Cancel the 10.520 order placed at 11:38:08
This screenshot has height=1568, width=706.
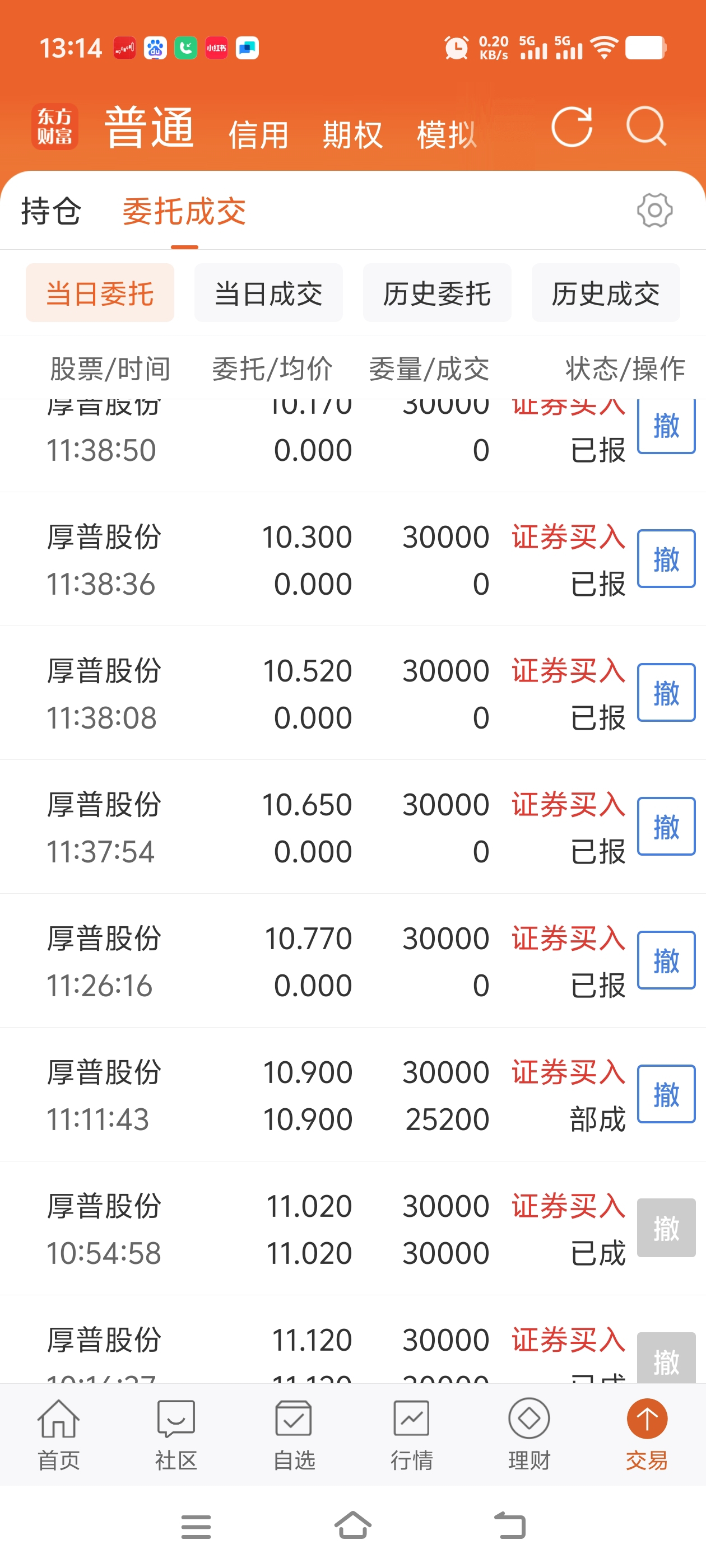pyautogui.click(x=666, y=693)
